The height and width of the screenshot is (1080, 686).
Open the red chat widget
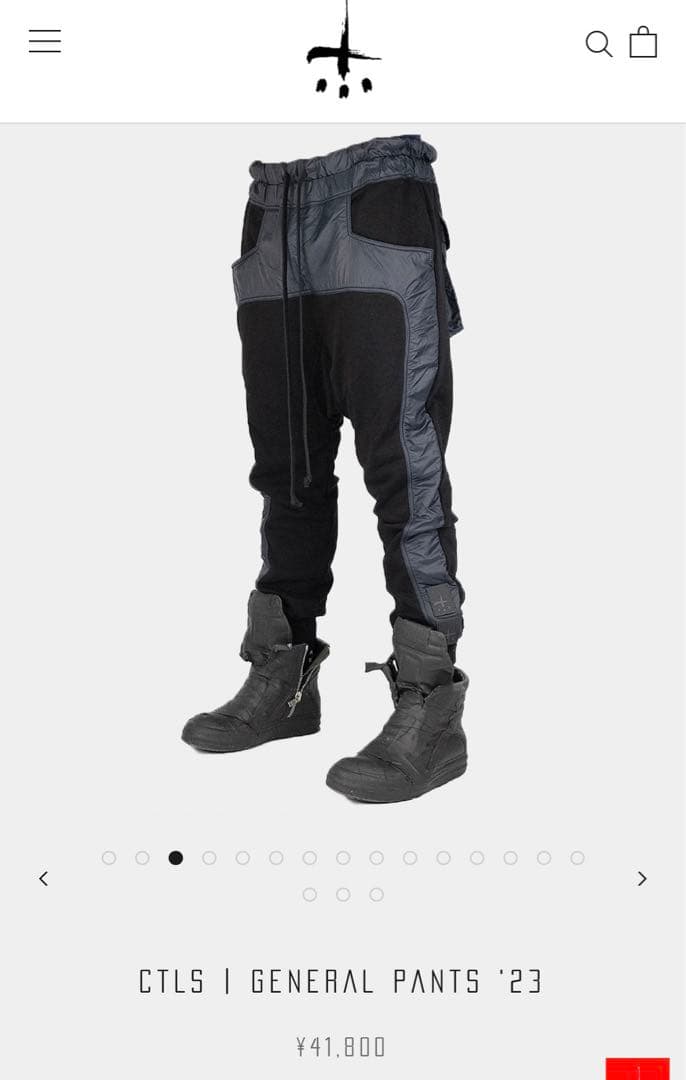(637, 1069)
